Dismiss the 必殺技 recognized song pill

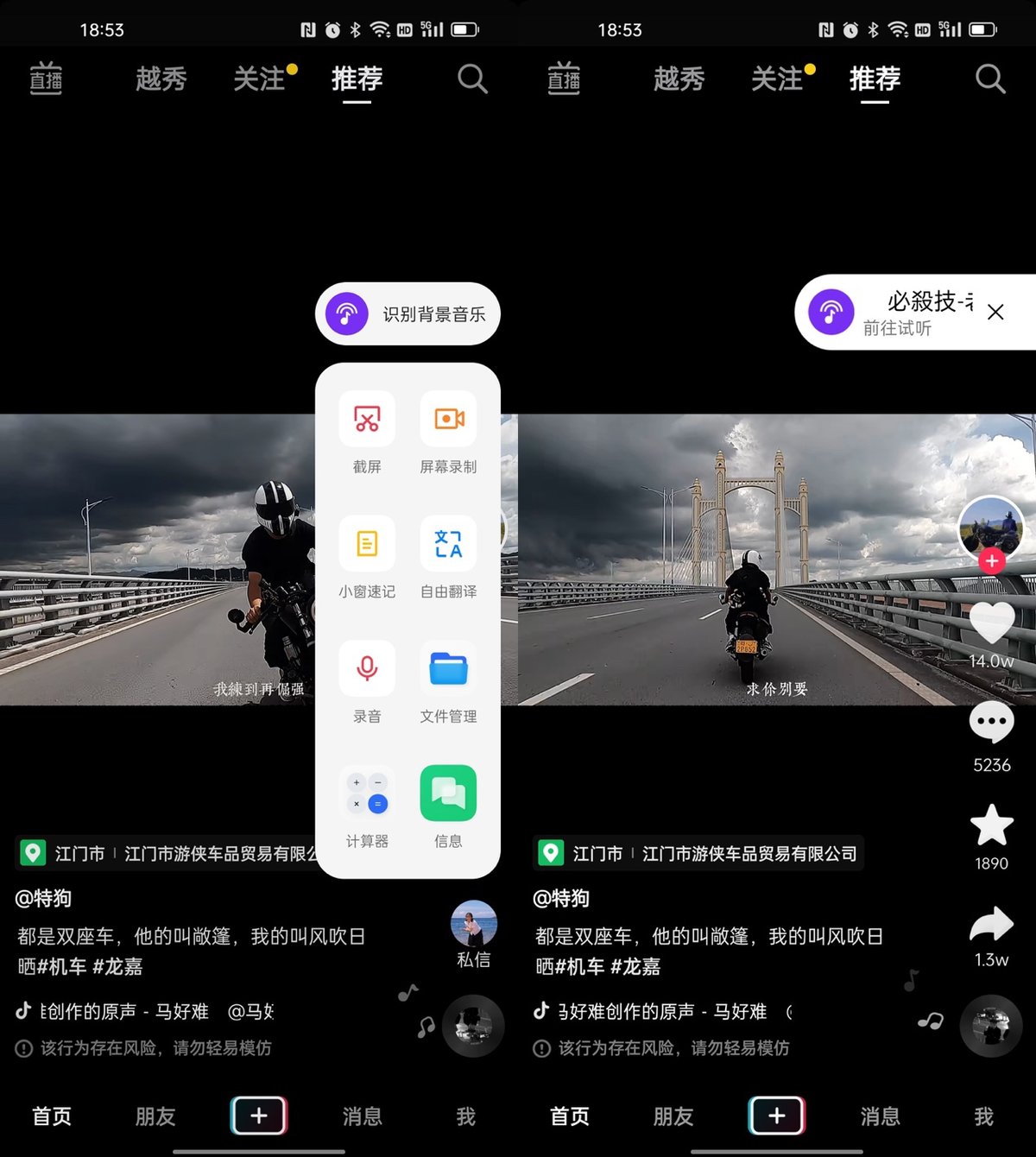(995, 313)
